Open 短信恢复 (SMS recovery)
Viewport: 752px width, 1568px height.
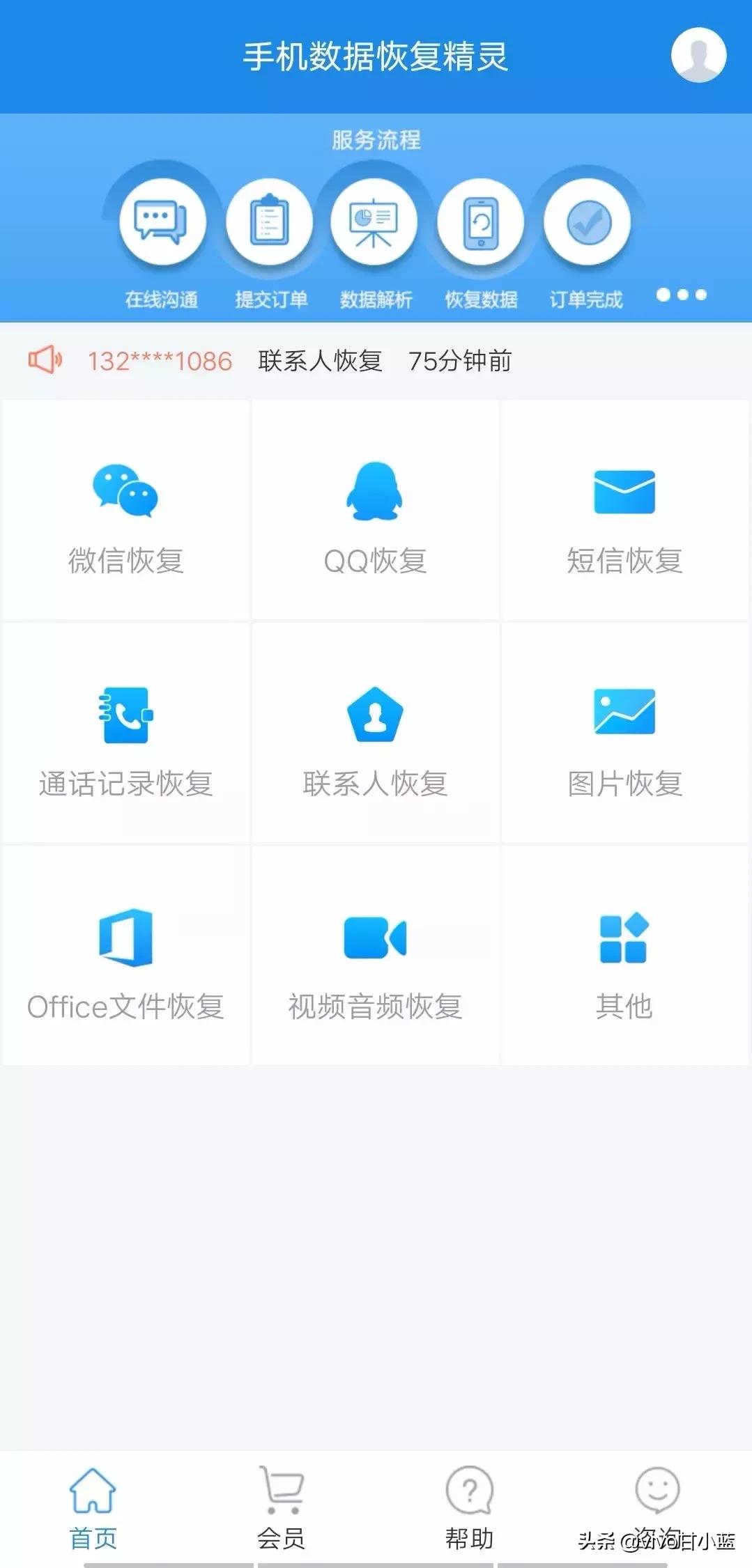coord(625,509)
